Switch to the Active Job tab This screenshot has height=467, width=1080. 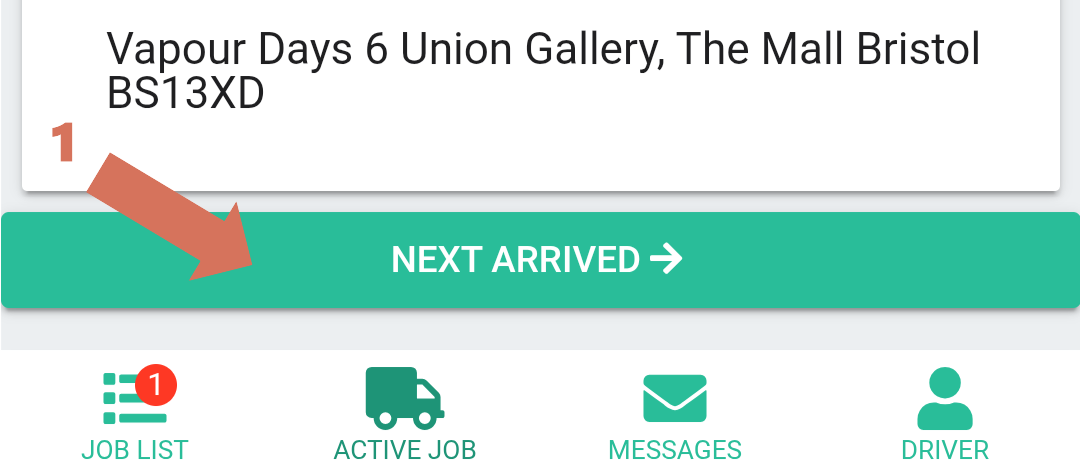(404, 412)
